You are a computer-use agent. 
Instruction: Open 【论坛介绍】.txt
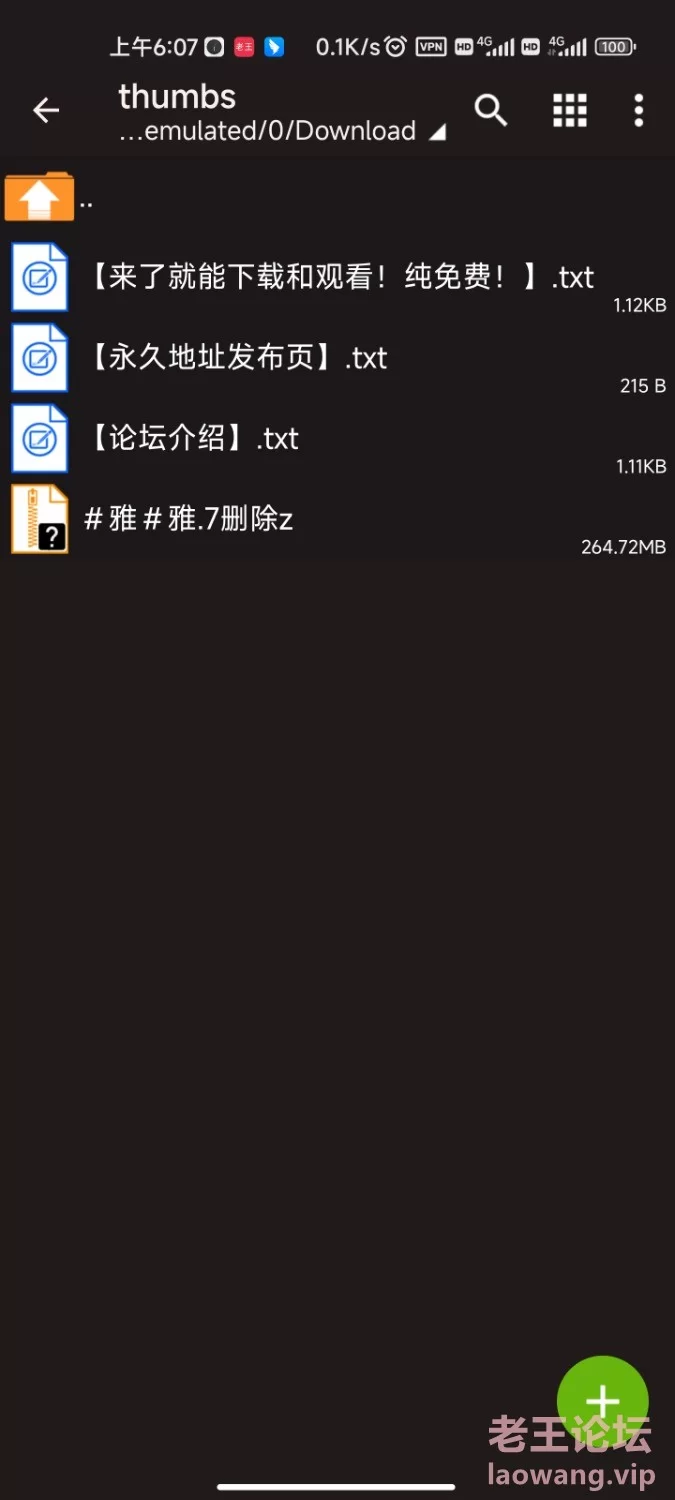[x=337, y=439]
